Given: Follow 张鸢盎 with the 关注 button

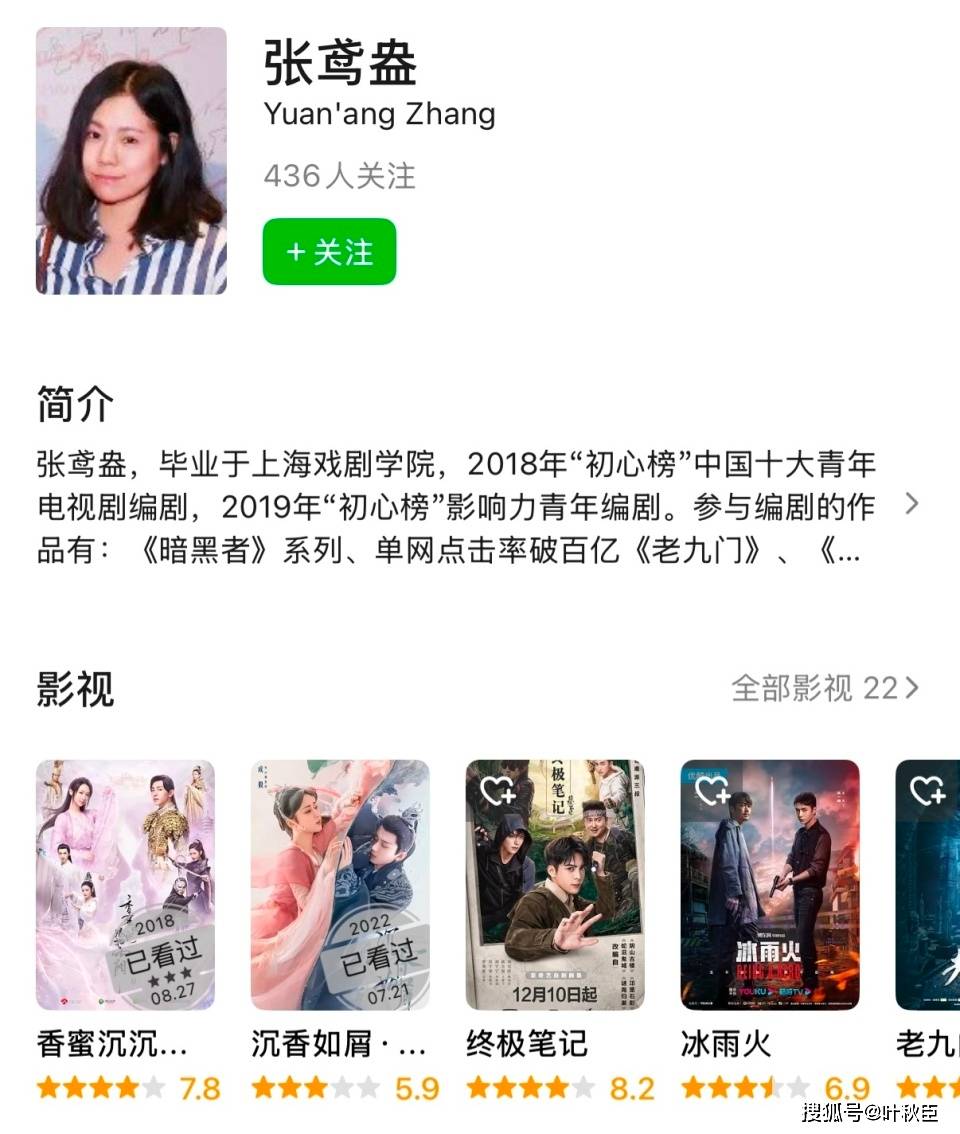Looking at the screenshot, I should 329,252.
